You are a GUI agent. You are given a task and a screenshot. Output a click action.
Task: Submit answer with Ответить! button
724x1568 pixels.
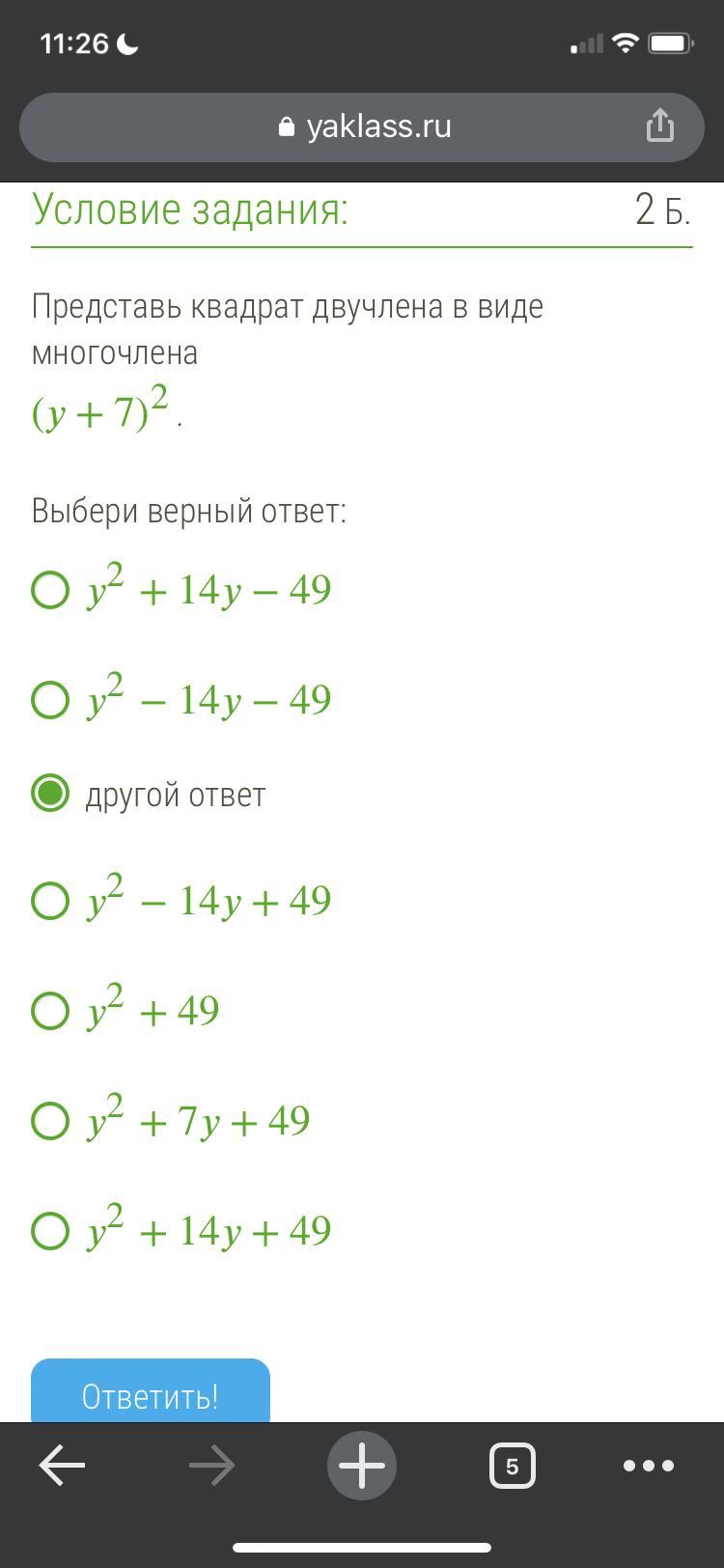[151, 1394]
